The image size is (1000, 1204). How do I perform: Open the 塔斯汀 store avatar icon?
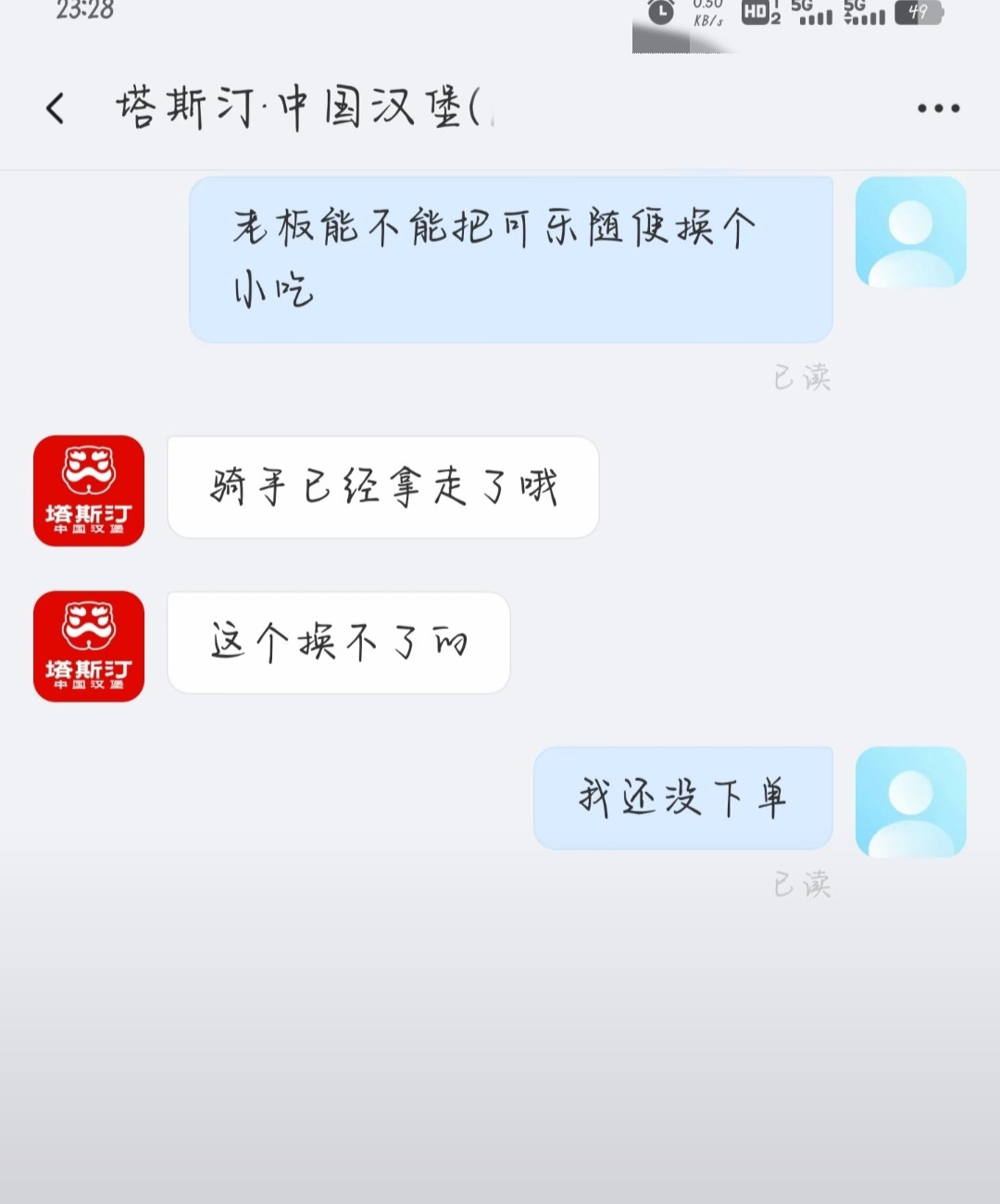tap(89, 489)
